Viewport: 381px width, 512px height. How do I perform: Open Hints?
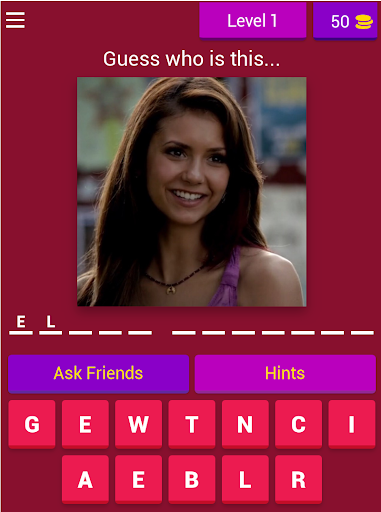285,373
